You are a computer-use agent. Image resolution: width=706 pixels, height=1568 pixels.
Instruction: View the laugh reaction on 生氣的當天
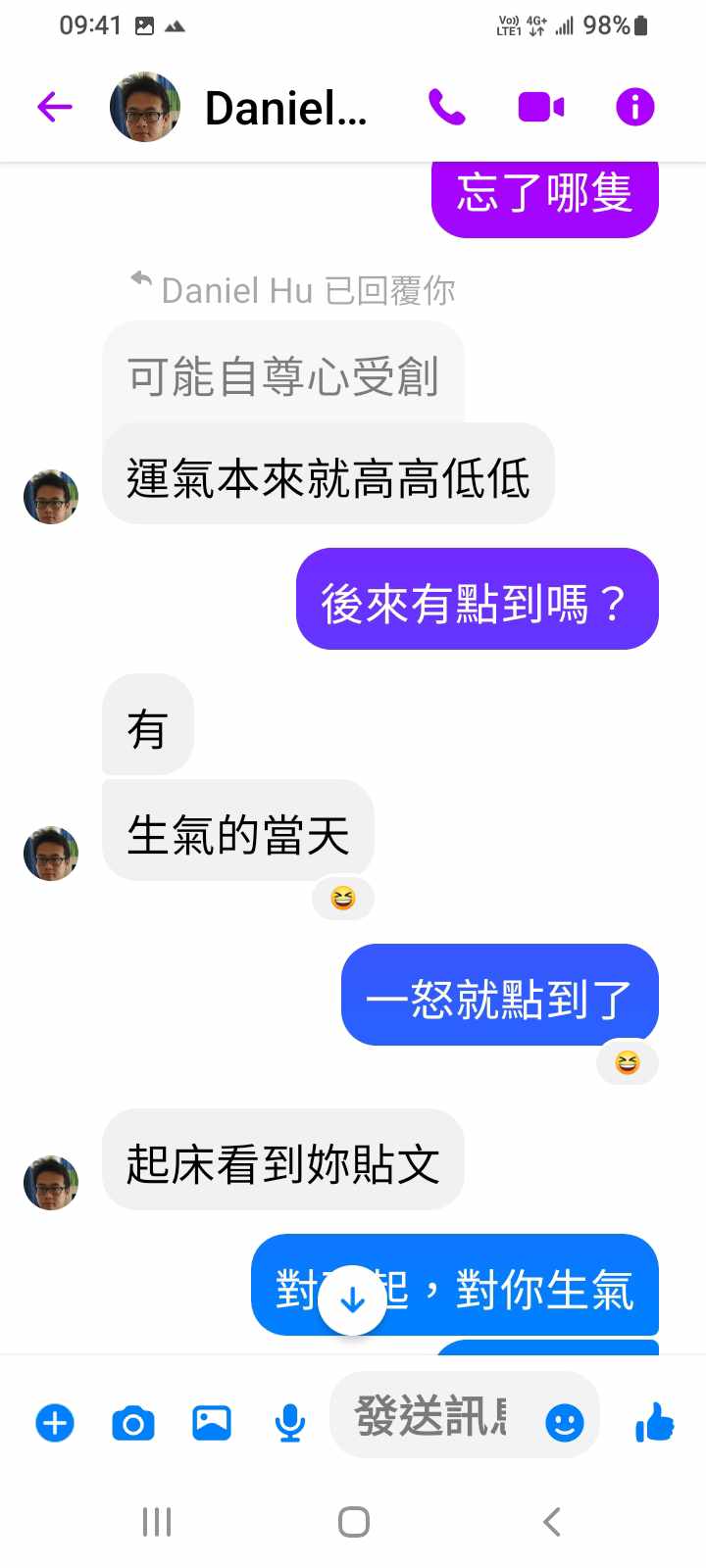tap(342, 898)
